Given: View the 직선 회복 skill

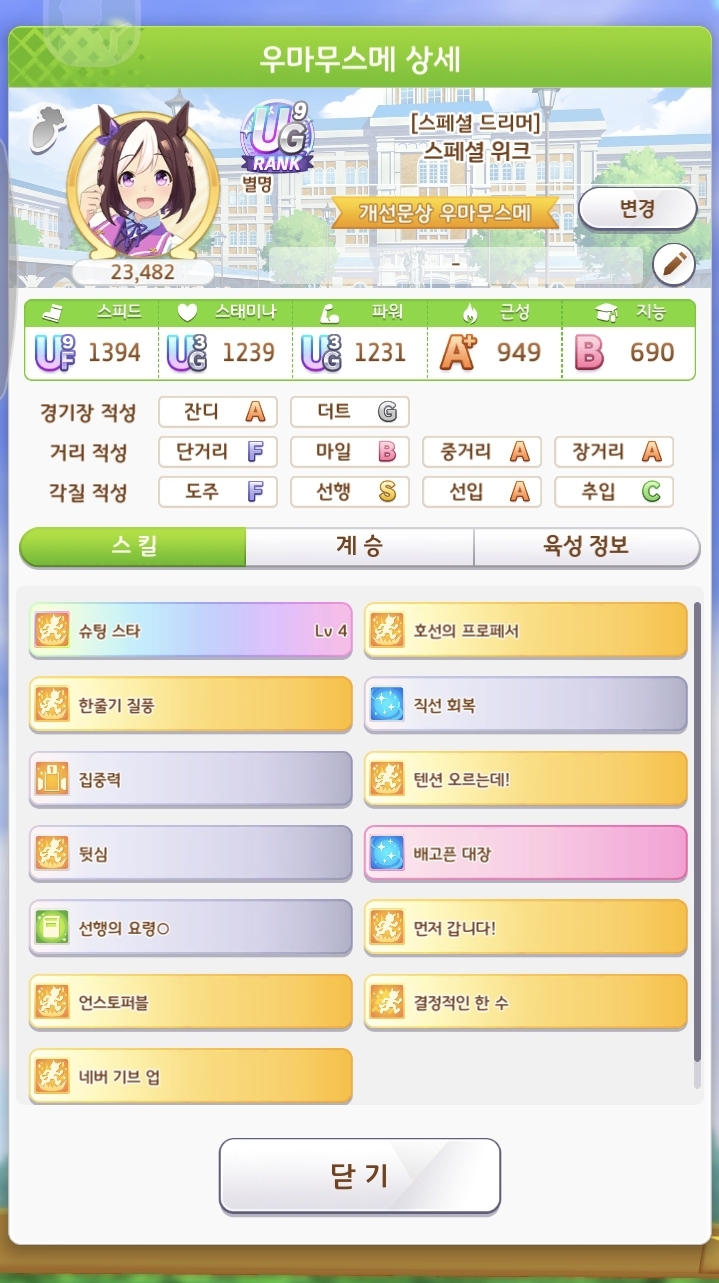Looking at the screenshot, I should click(525, 705).
